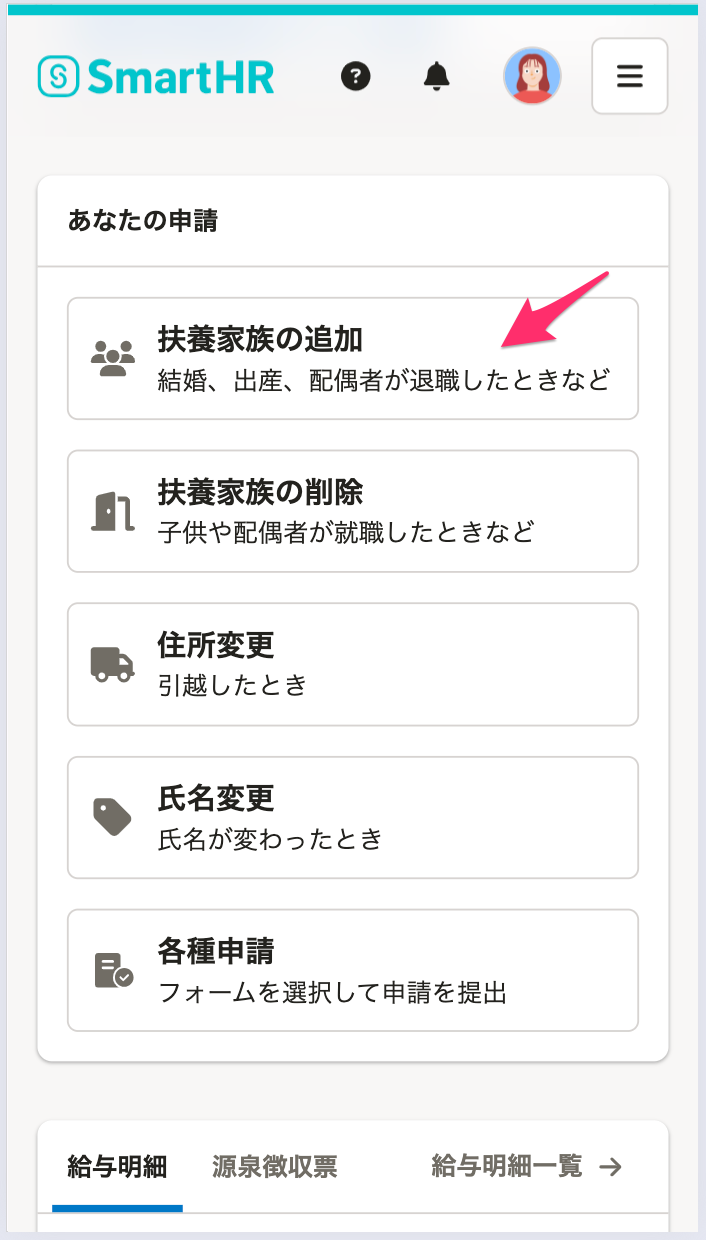Start the 住所変更 request
This screenshot has height=1240, width=706.
(352, 664)
